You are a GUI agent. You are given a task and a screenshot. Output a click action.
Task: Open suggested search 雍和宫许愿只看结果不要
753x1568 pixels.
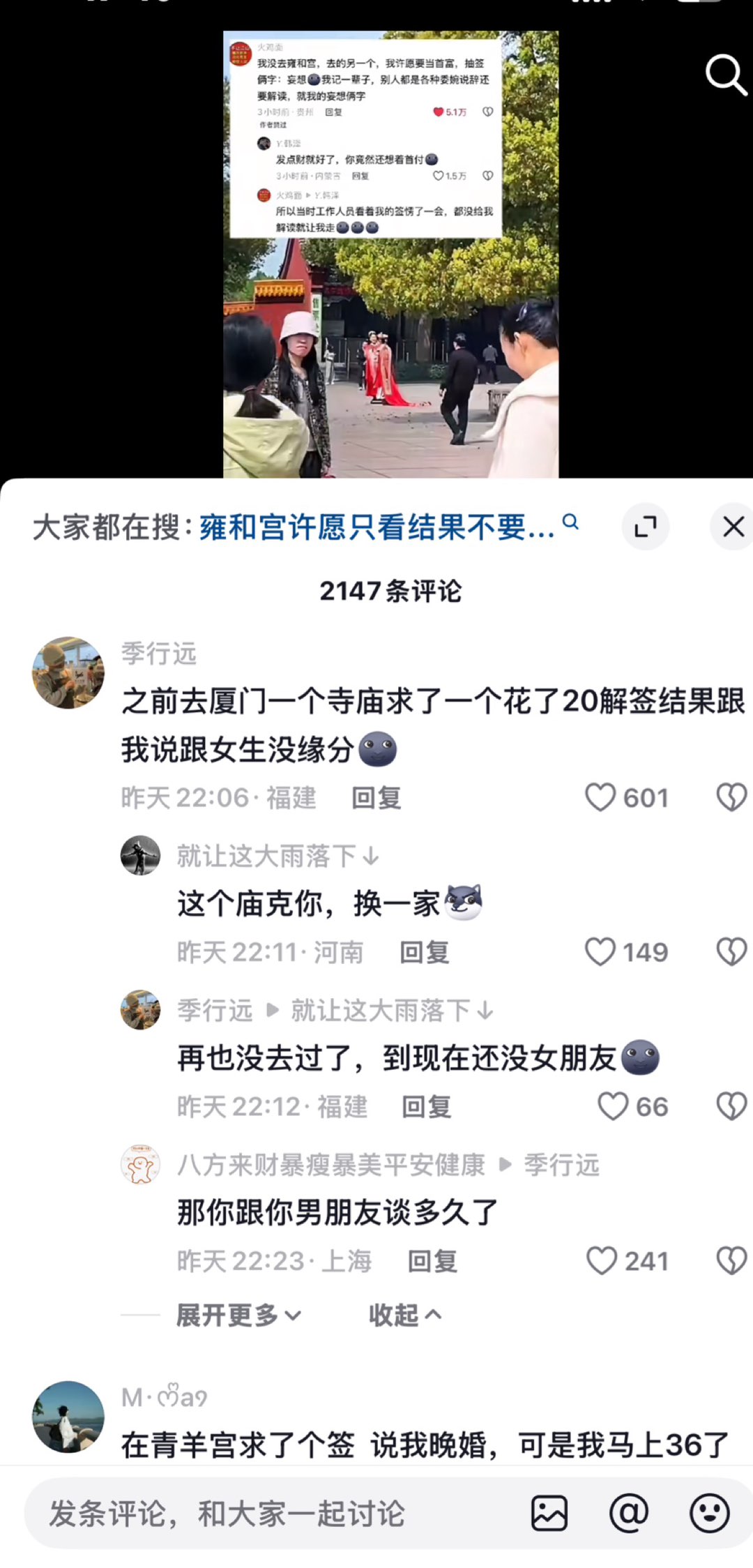point(376,527)
